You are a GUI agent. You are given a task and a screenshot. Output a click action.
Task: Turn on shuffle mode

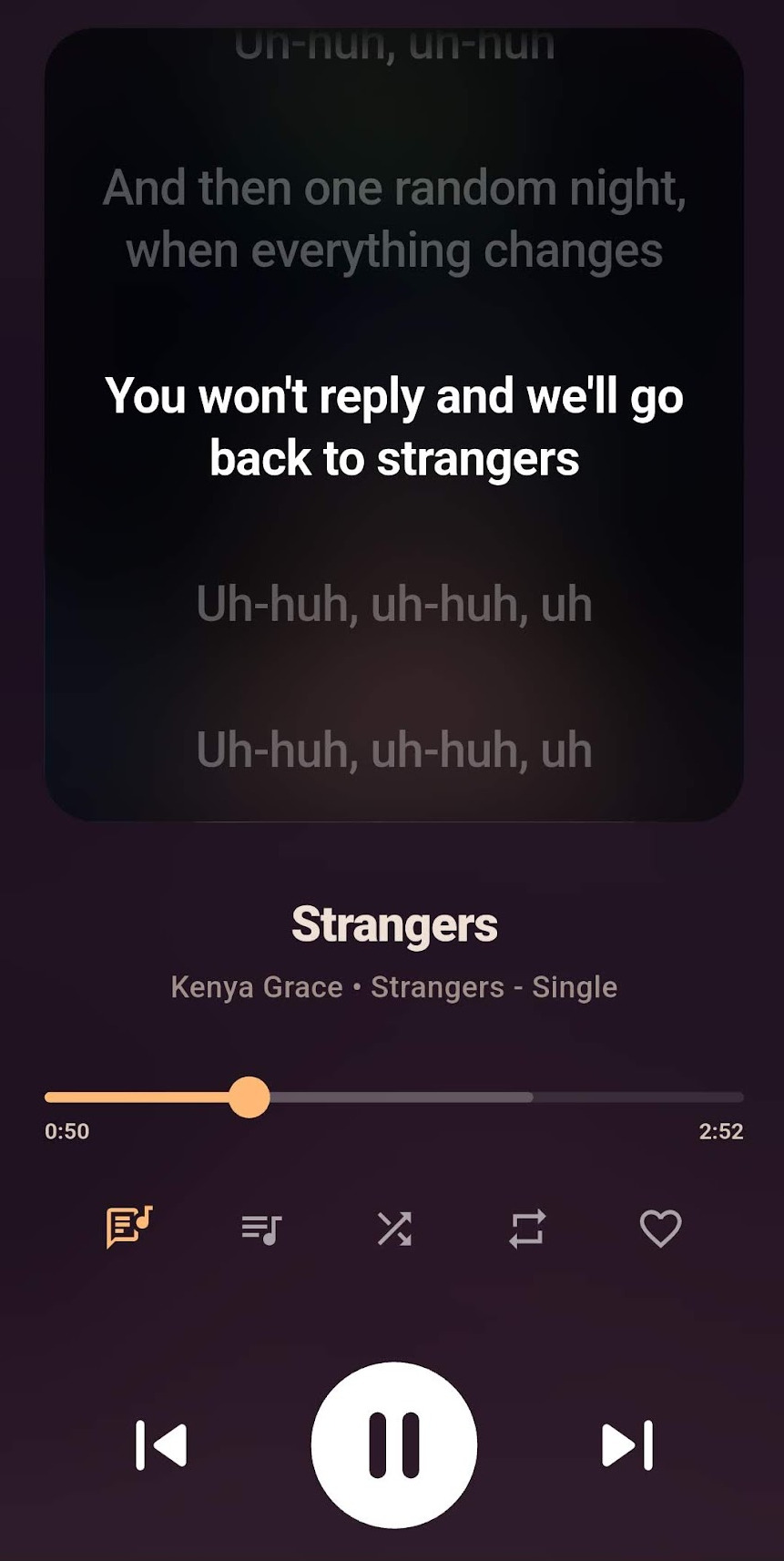coord(394,1229)
